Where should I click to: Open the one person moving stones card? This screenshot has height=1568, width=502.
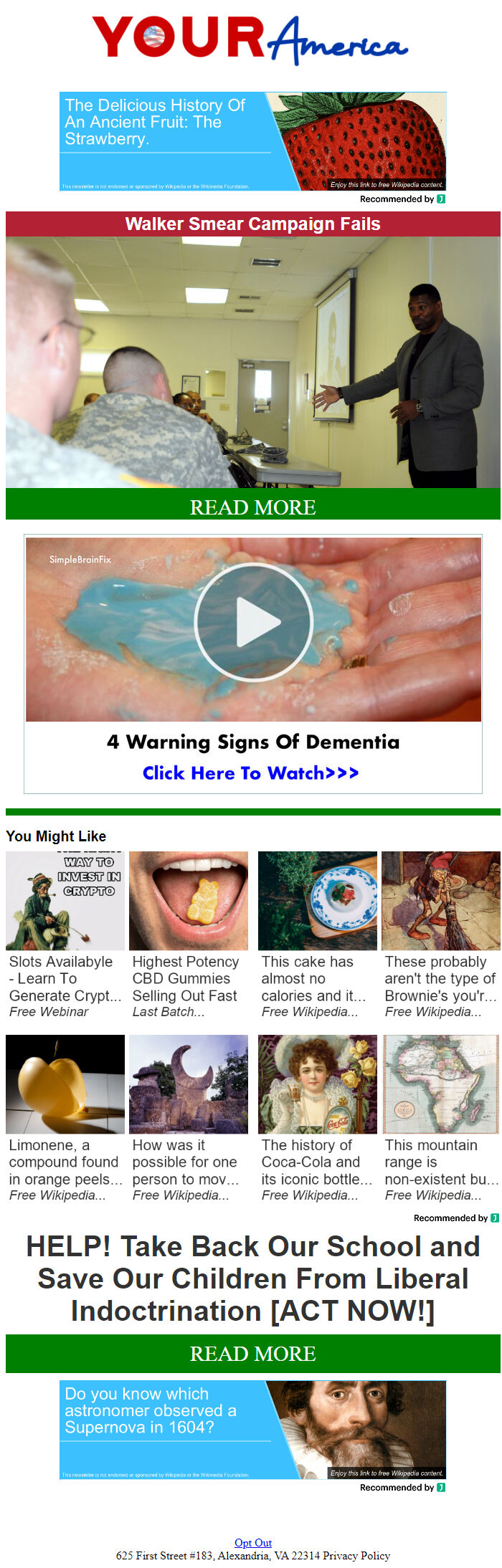coord(189,1118)
